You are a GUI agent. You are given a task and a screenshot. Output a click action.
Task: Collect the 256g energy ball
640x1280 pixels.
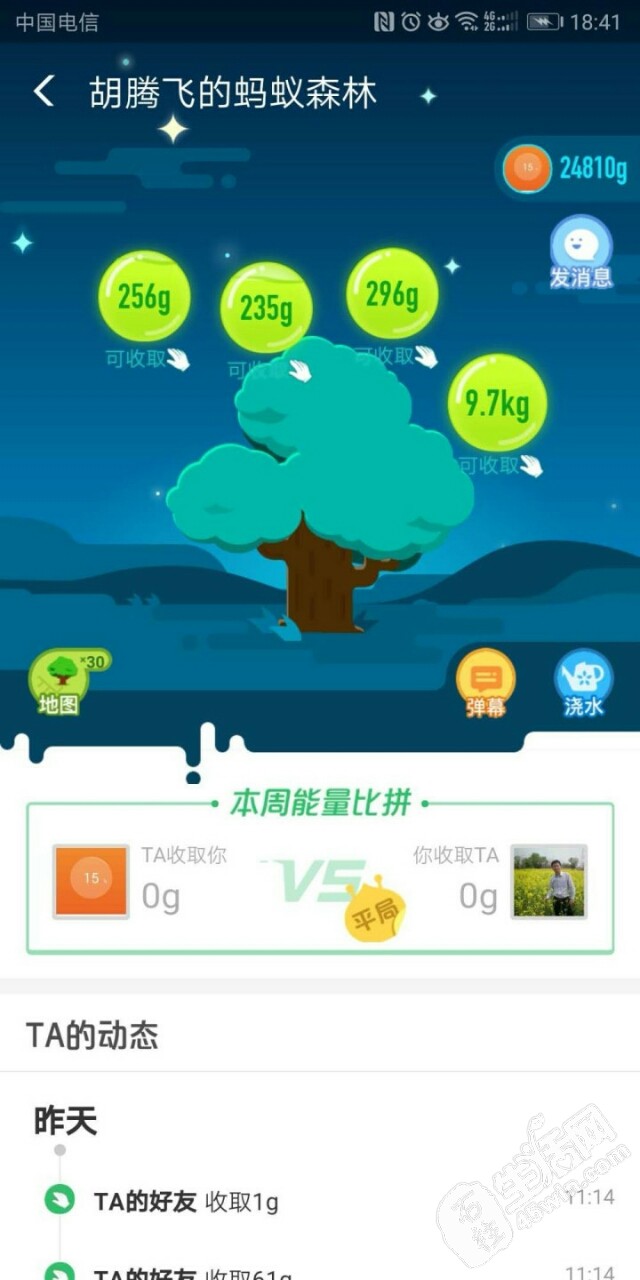(144, 296)
